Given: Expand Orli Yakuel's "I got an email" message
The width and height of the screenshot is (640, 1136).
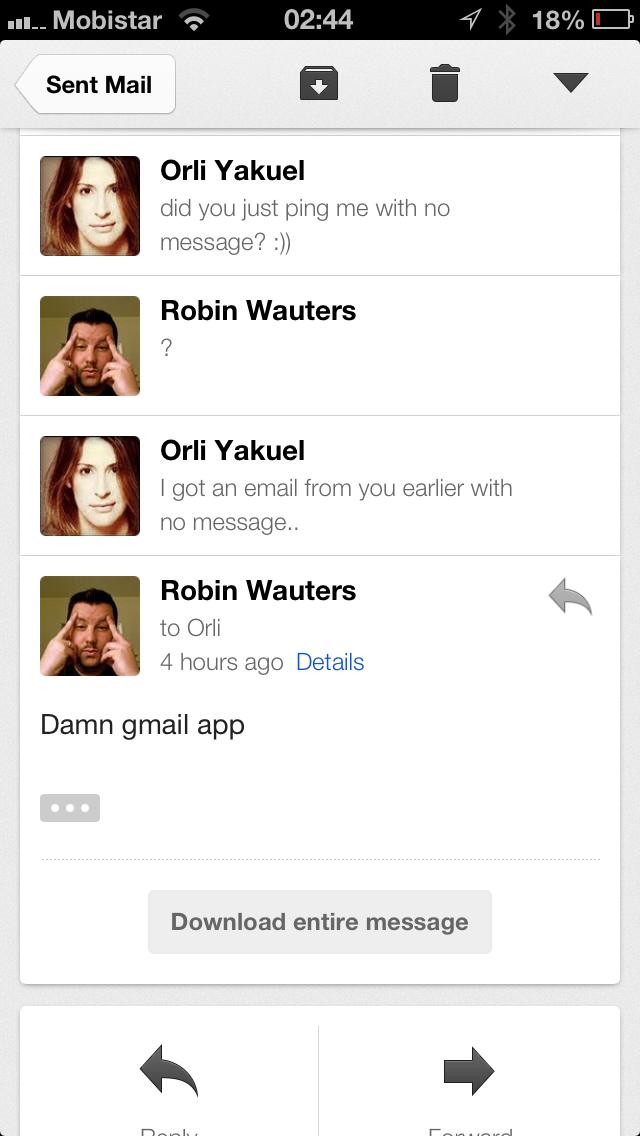Looking at the screenshot, I should coord(320,485).
